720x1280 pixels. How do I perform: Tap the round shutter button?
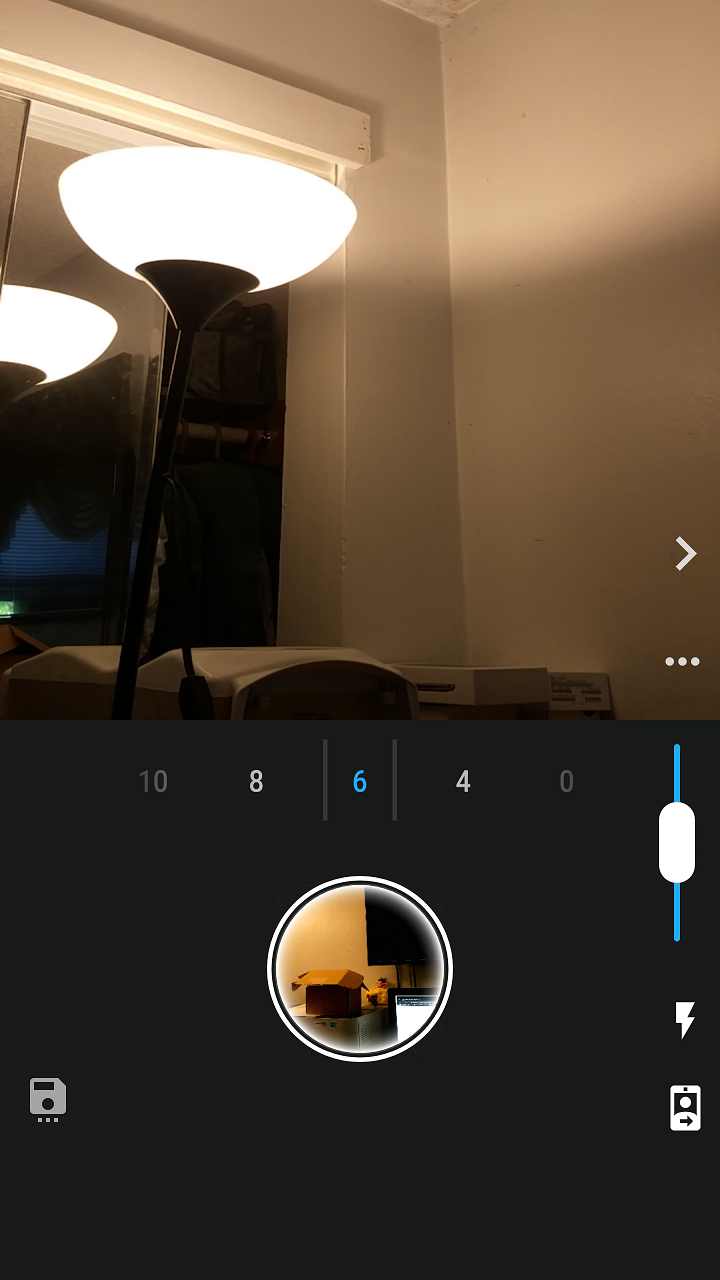(x=360, y=968)
